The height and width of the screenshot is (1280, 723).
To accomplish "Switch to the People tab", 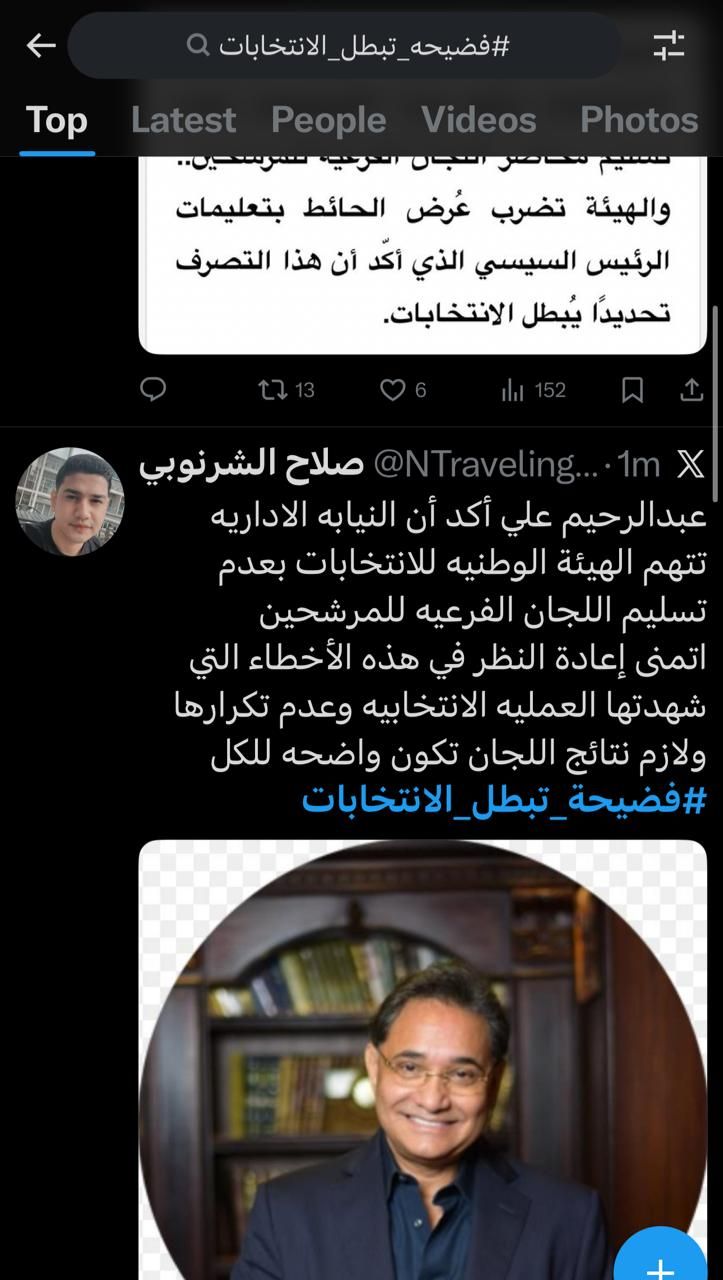I will [328, 121].
